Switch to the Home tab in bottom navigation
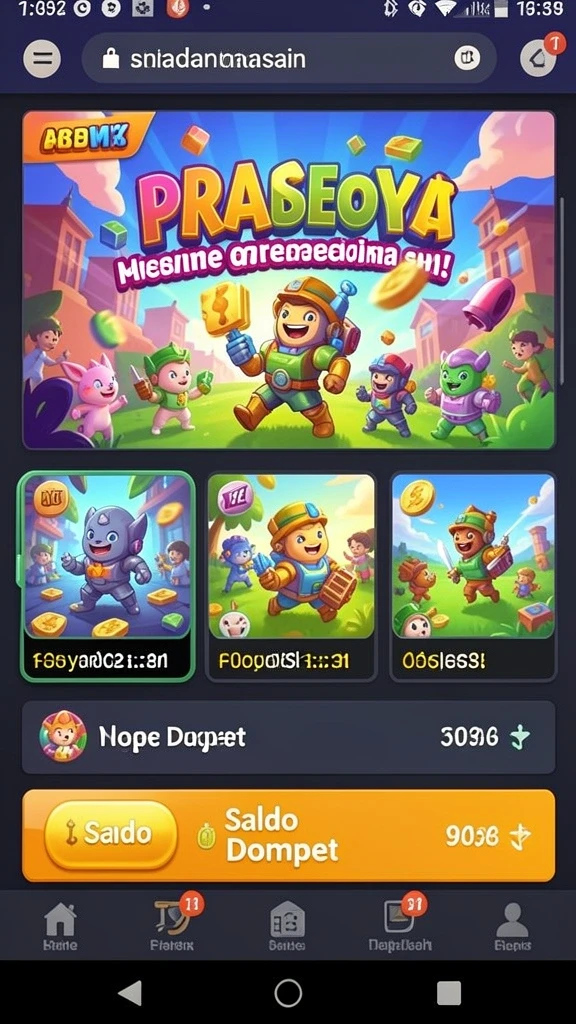Viewport: 576px width, 1024px height. click(59, 926)
